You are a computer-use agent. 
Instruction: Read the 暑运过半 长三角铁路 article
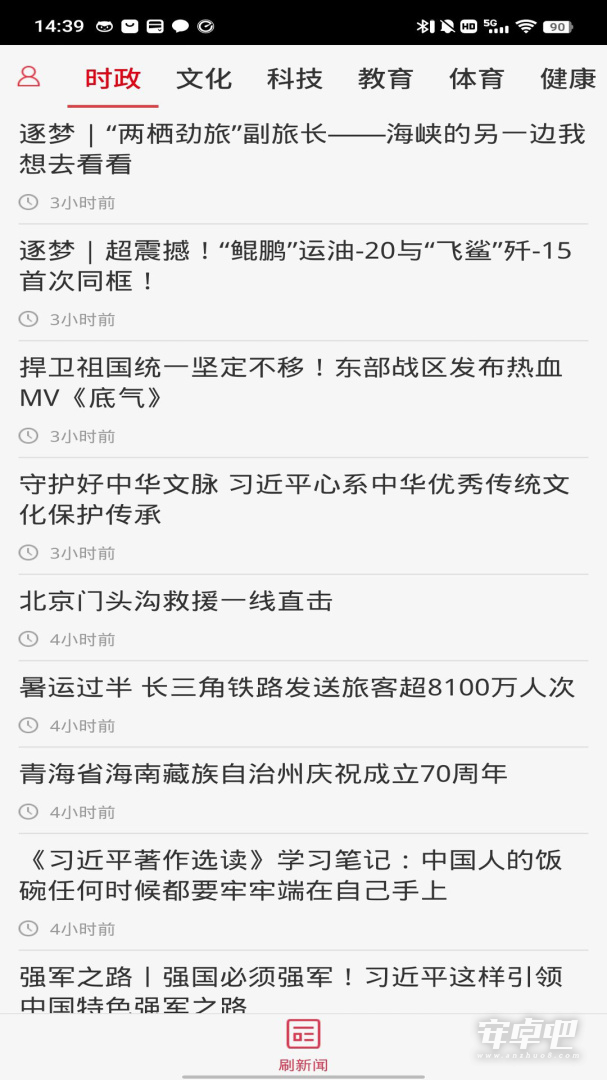click(303, 704)
